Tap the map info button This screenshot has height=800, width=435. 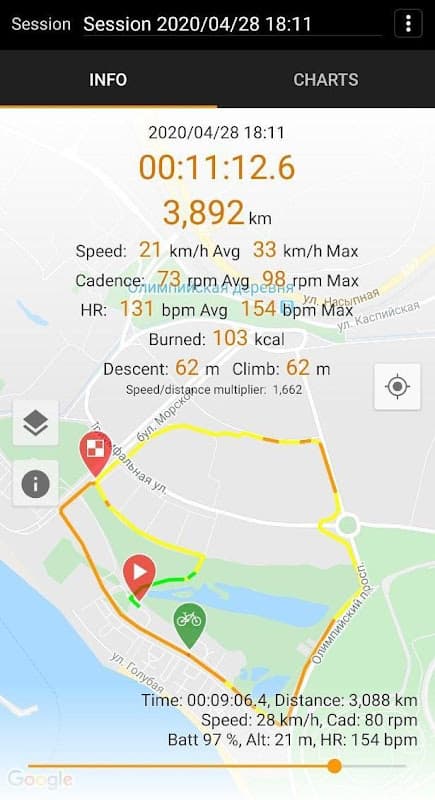36,484
